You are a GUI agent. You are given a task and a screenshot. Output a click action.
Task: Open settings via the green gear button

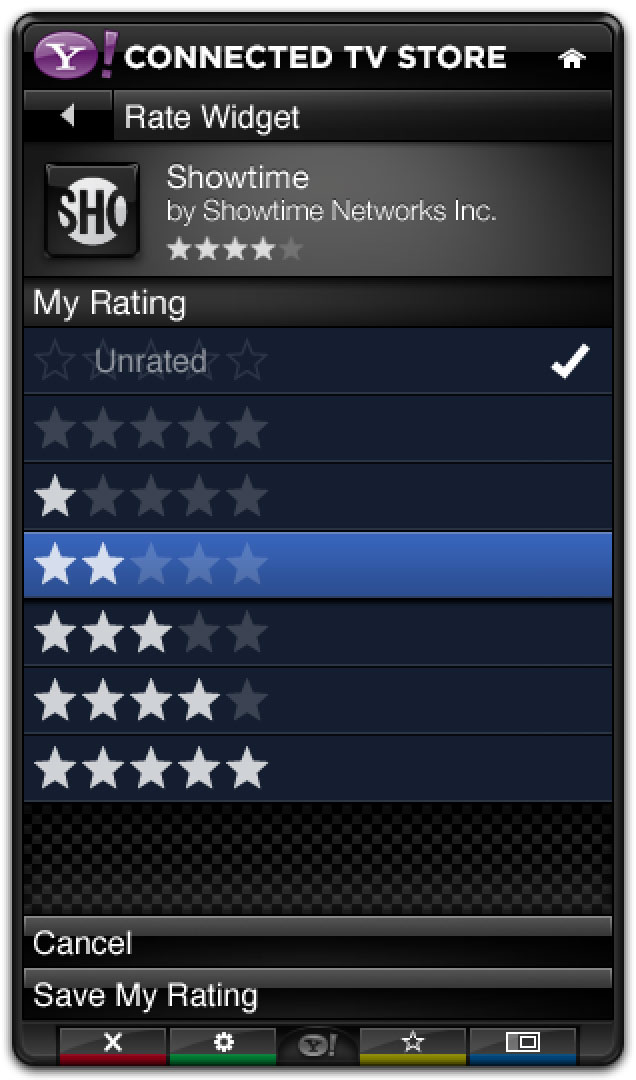[223, 1044]
